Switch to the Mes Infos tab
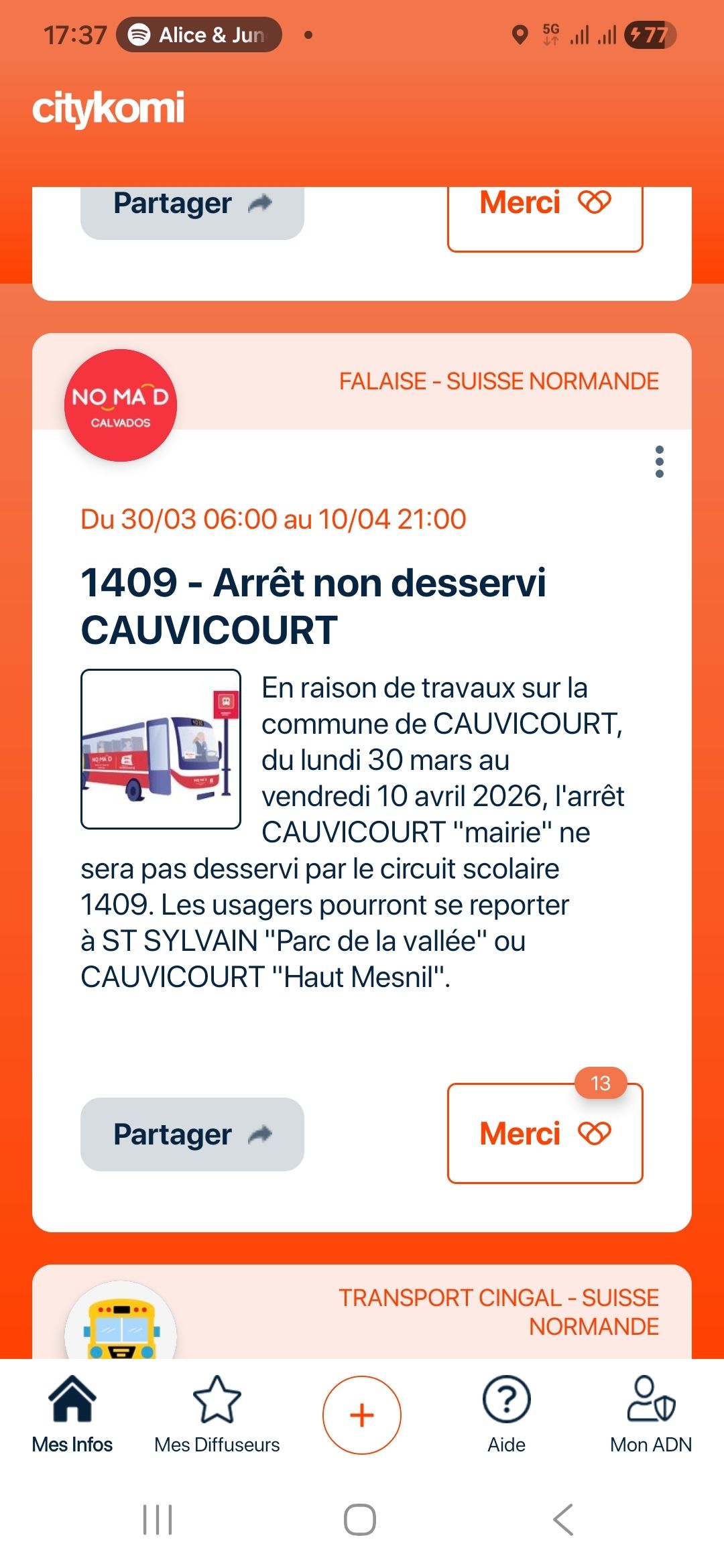 click(72, 1414)
